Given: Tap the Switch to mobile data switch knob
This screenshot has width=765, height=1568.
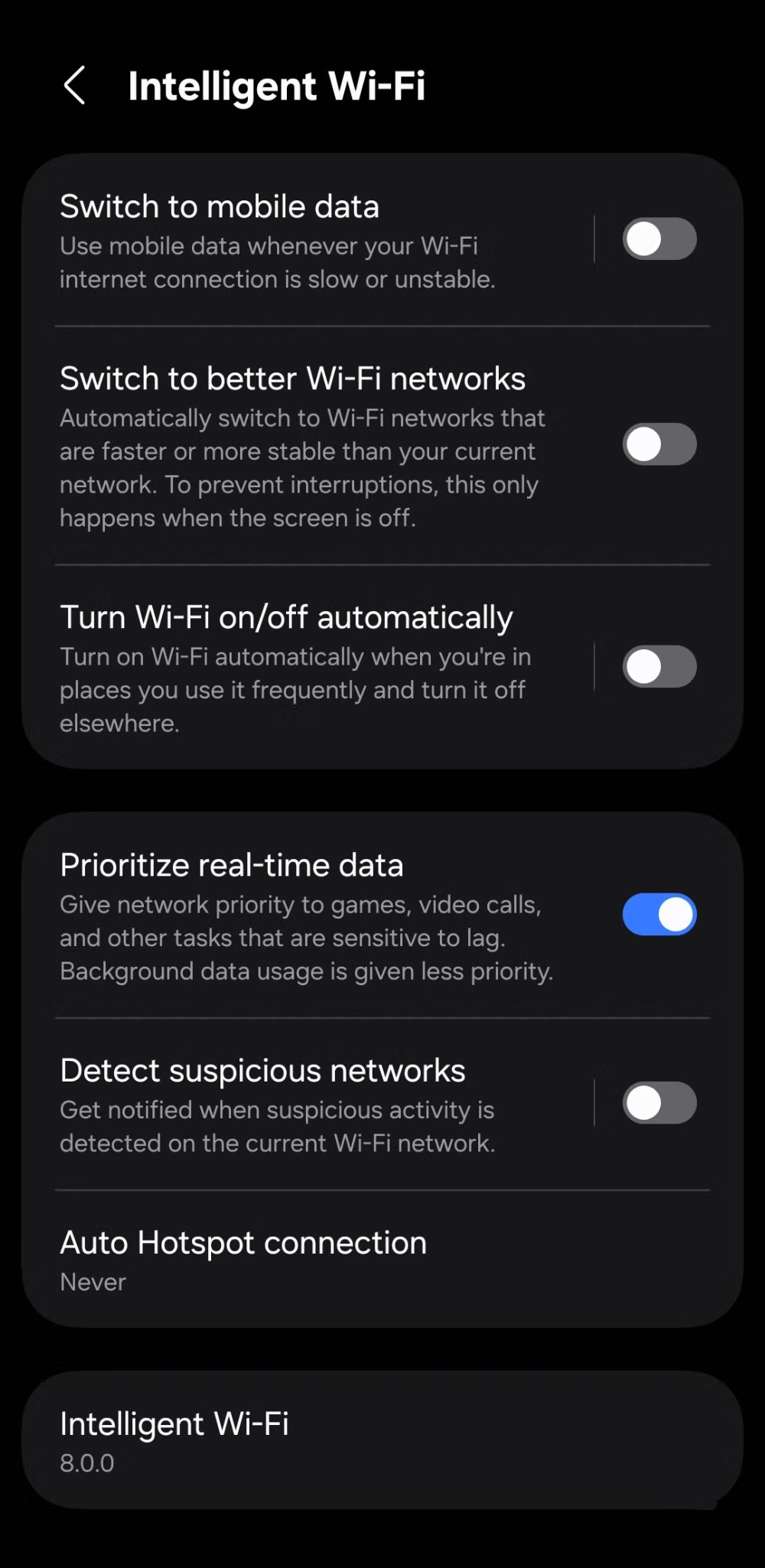Looking at the screenshot, I should click(643, 239).
